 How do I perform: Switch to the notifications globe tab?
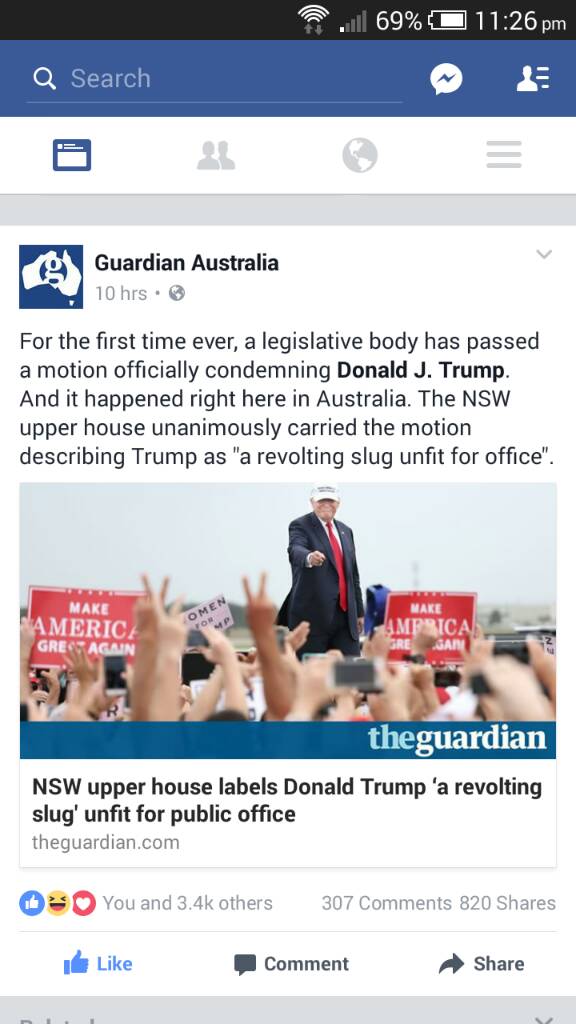pos(360,155)
